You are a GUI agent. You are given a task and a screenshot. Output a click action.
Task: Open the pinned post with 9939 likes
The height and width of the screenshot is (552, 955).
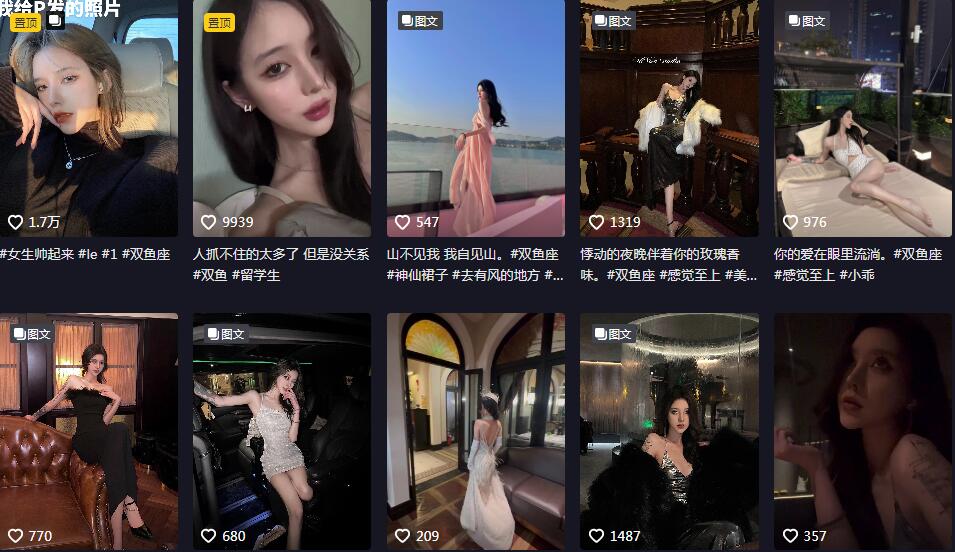(x=282, y=120)
